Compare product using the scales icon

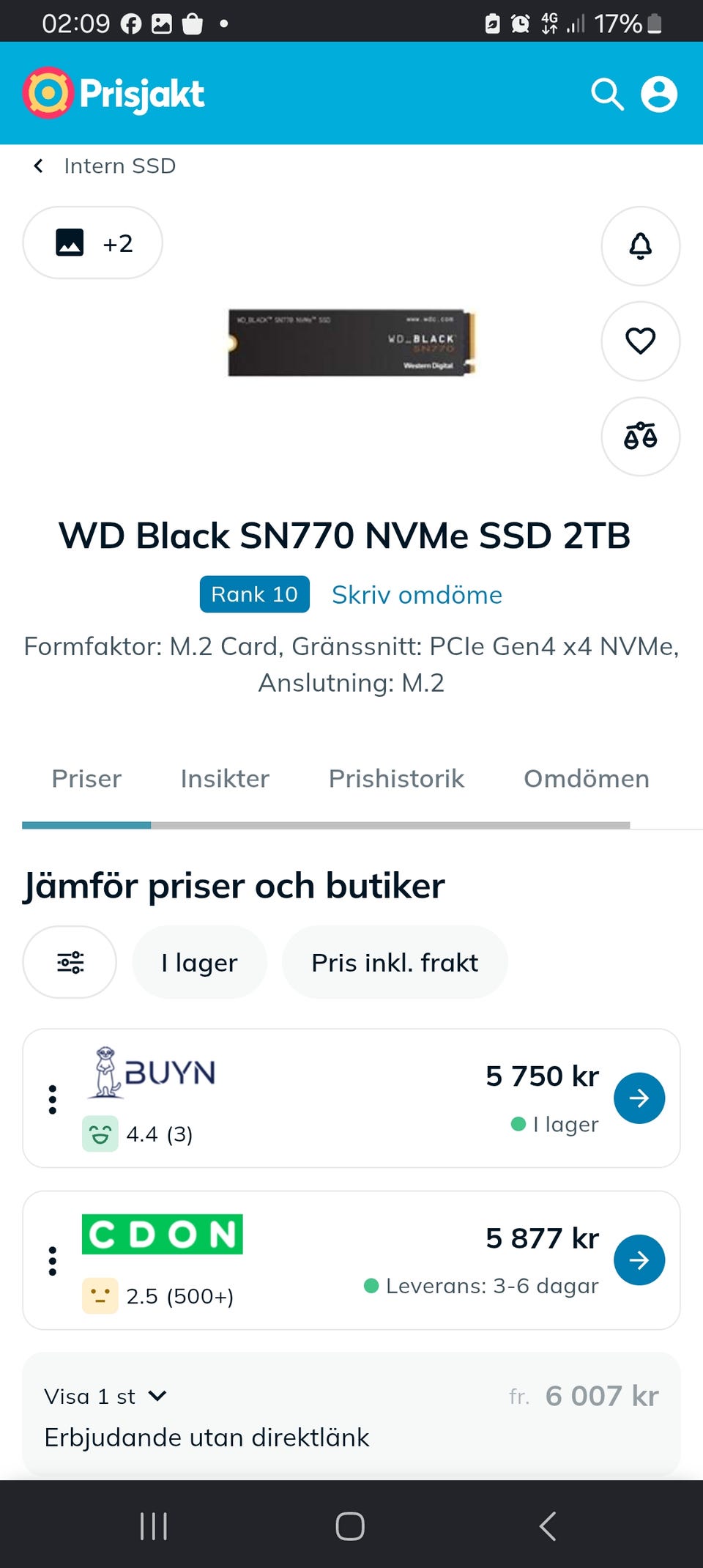(641, 437)
